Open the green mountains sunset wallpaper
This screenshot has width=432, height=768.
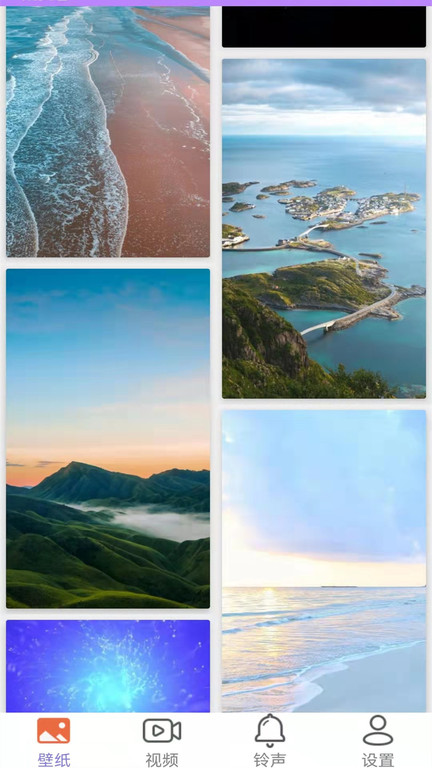pyautogui.click(x=108, y=438)
